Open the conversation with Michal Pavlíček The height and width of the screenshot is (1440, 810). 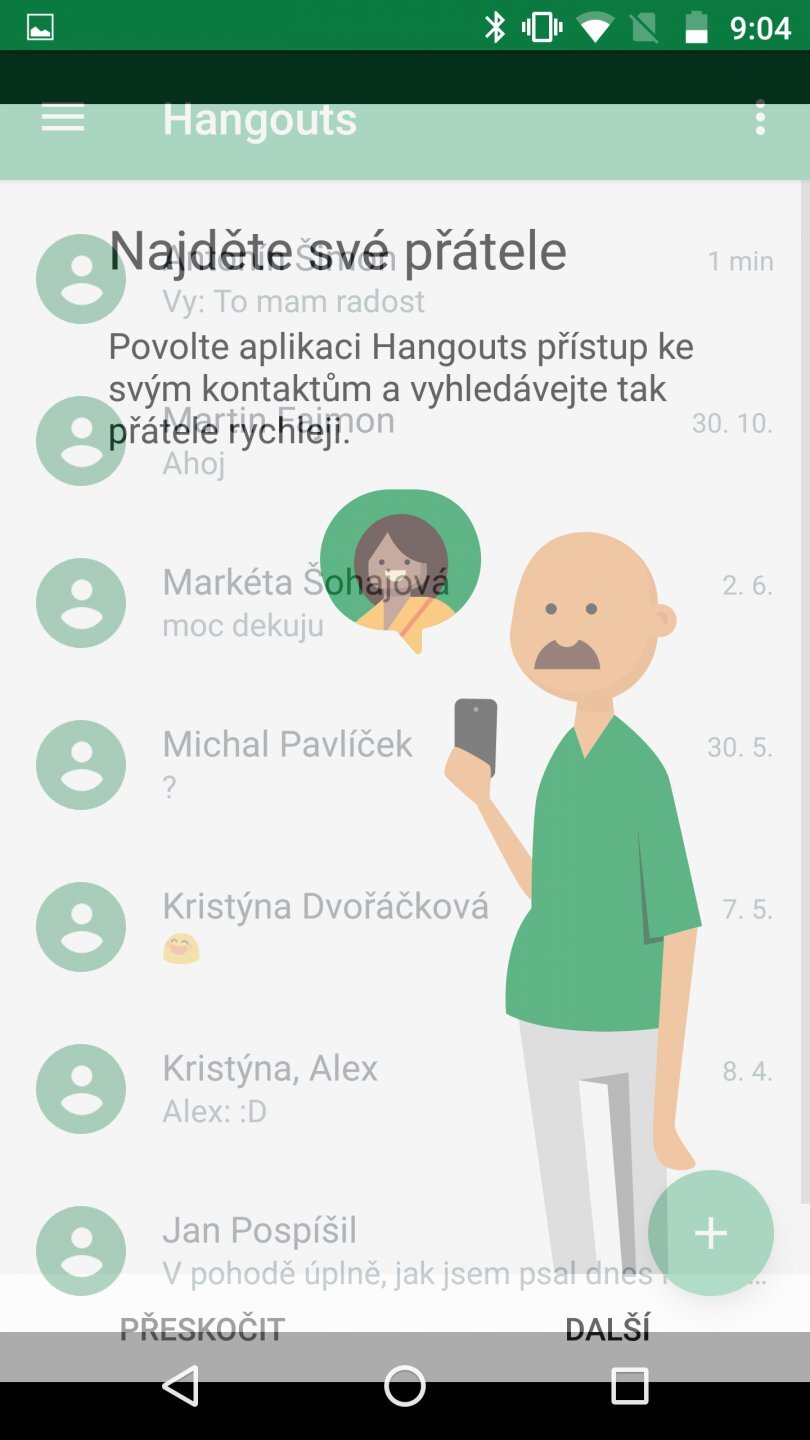point(287,763)
